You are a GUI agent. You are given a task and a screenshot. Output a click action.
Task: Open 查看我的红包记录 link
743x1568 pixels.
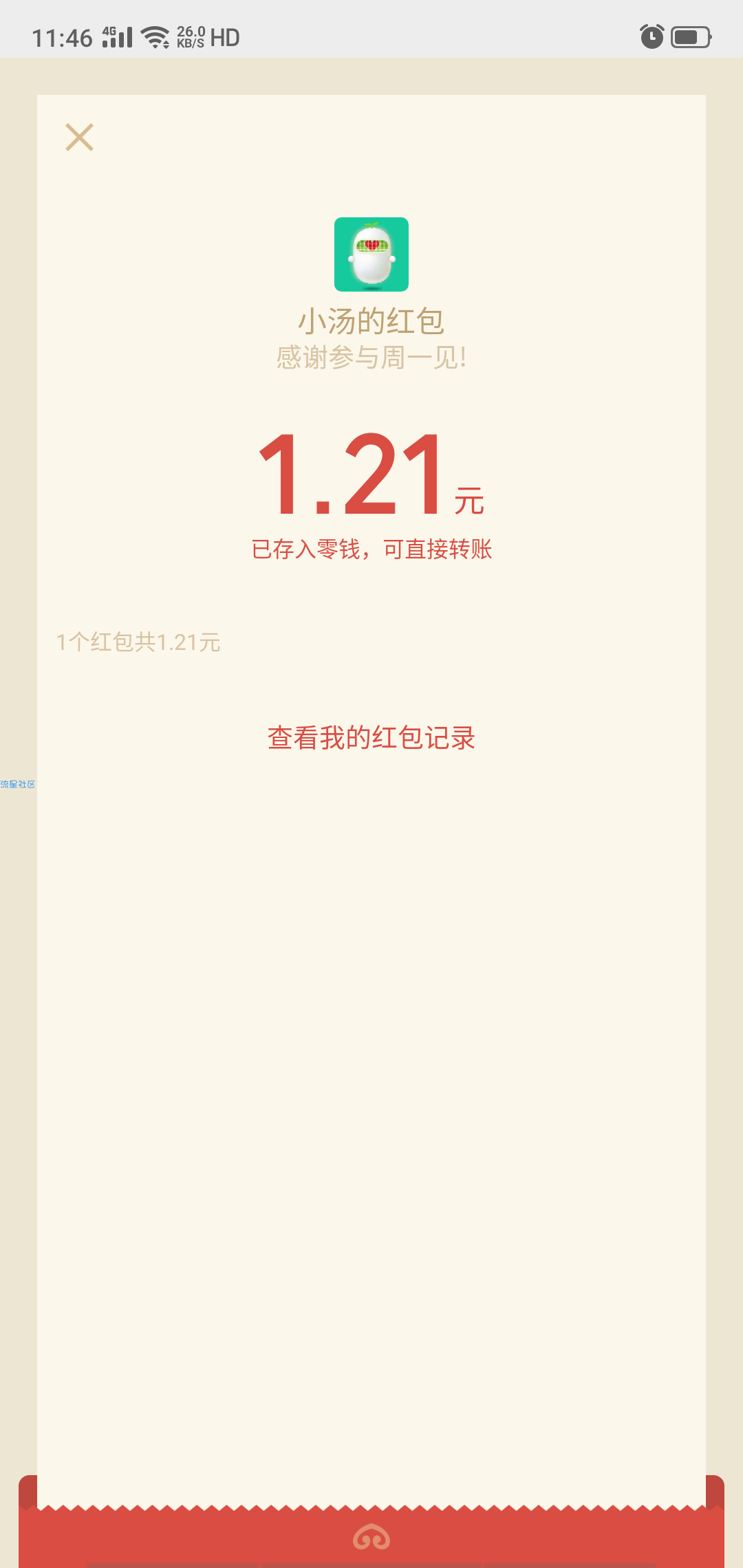coord(371,738)
